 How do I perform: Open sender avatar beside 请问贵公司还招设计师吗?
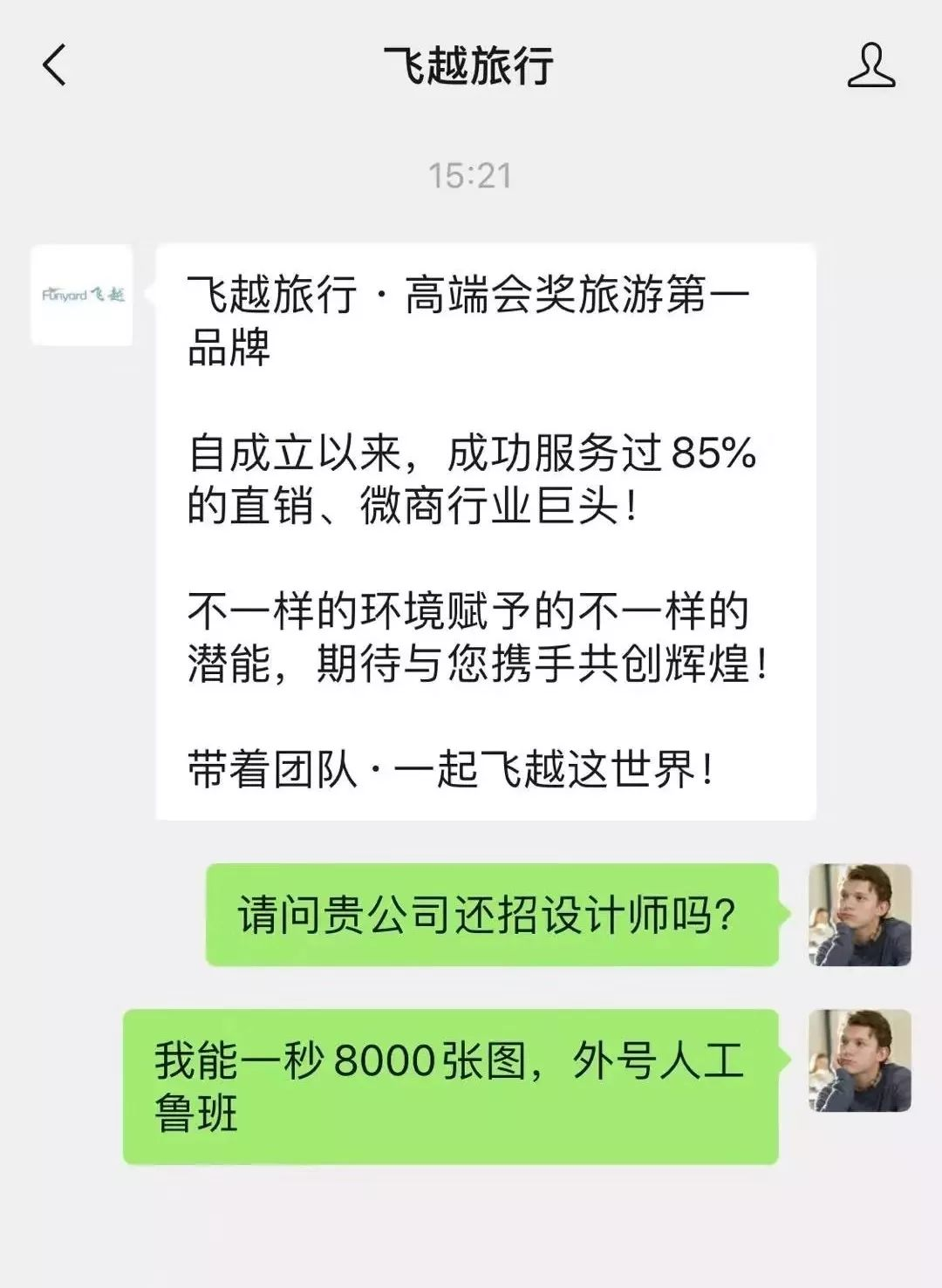coord(859,915)
